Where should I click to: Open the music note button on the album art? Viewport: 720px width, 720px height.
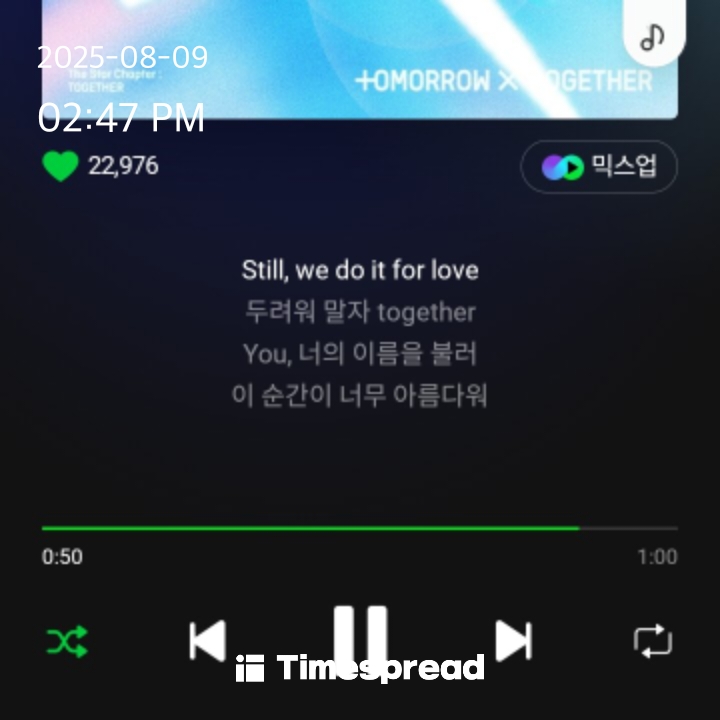pos(652,37)
